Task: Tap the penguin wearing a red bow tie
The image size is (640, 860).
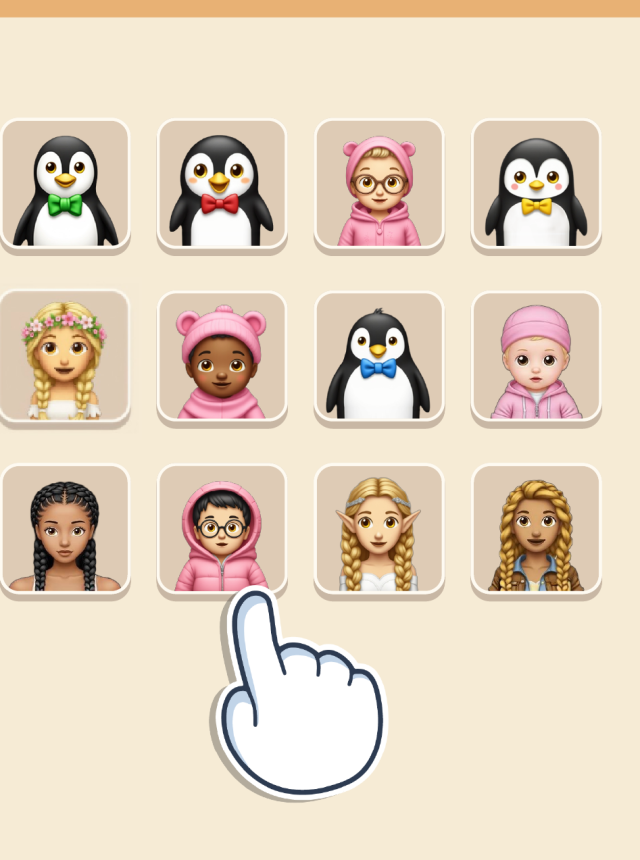Action: coord(221,185)
